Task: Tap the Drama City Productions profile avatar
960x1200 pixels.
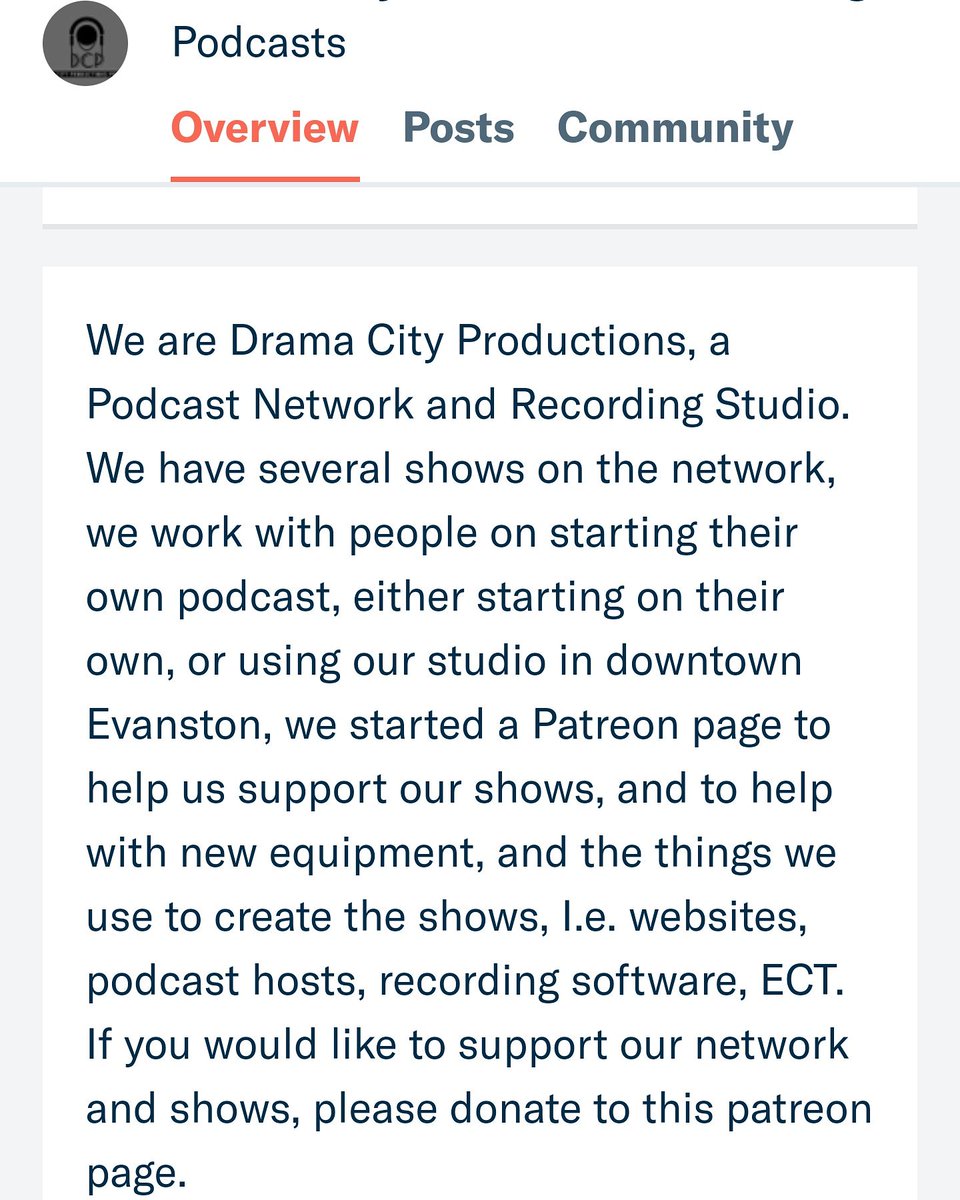Action: [x=84, y=43]
